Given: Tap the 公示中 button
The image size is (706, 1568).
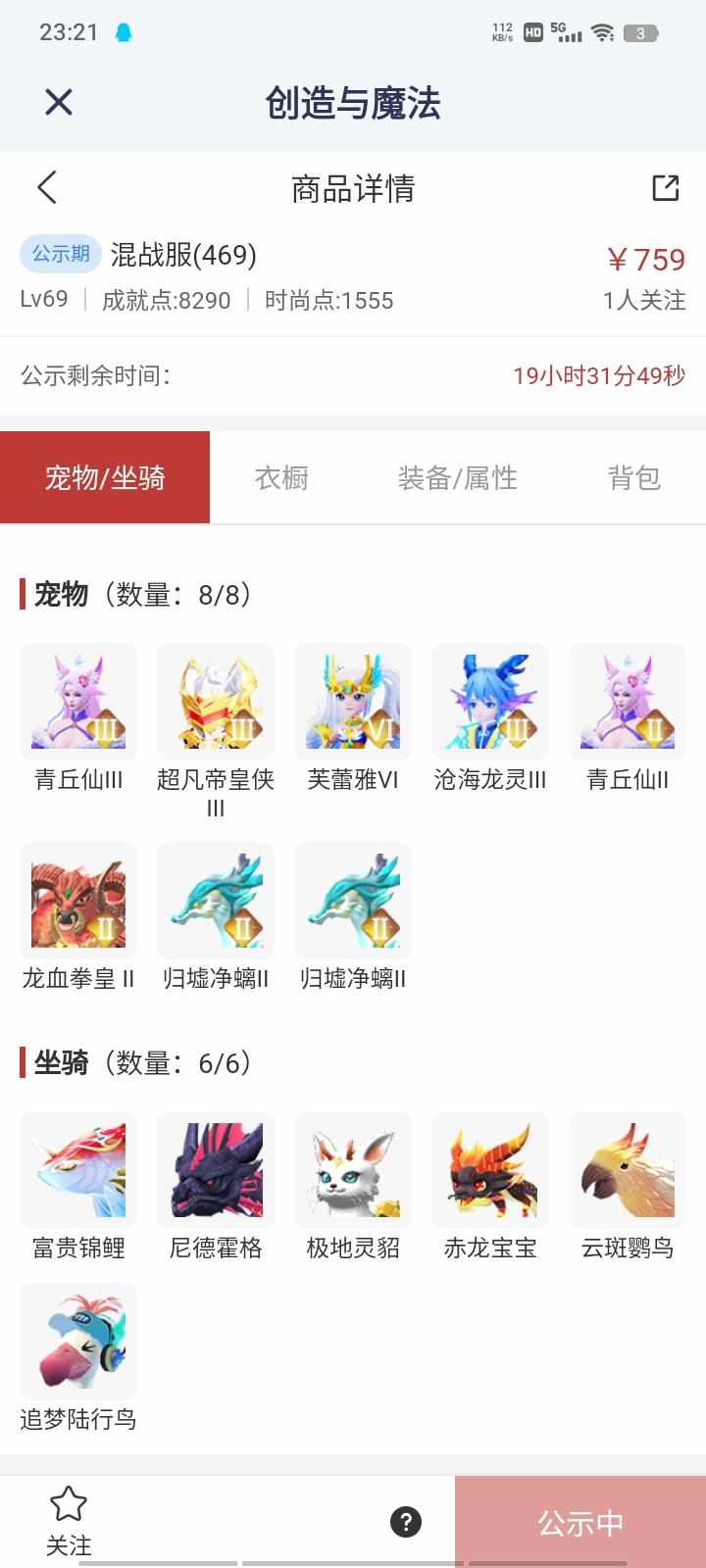Looking at the screenshot, I should [x=580, y=1522].
